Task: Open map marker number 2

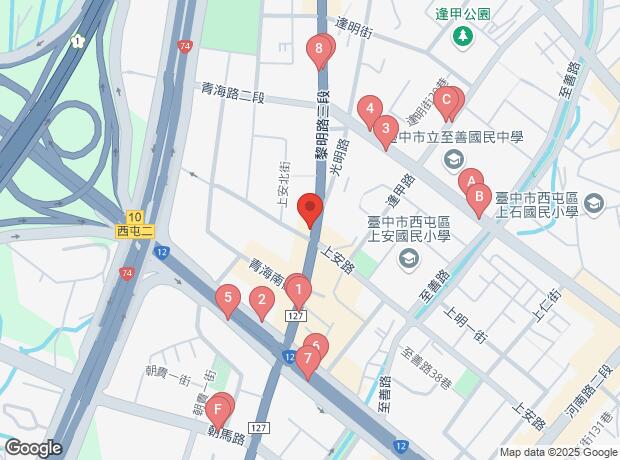Action: click(262, 299)
